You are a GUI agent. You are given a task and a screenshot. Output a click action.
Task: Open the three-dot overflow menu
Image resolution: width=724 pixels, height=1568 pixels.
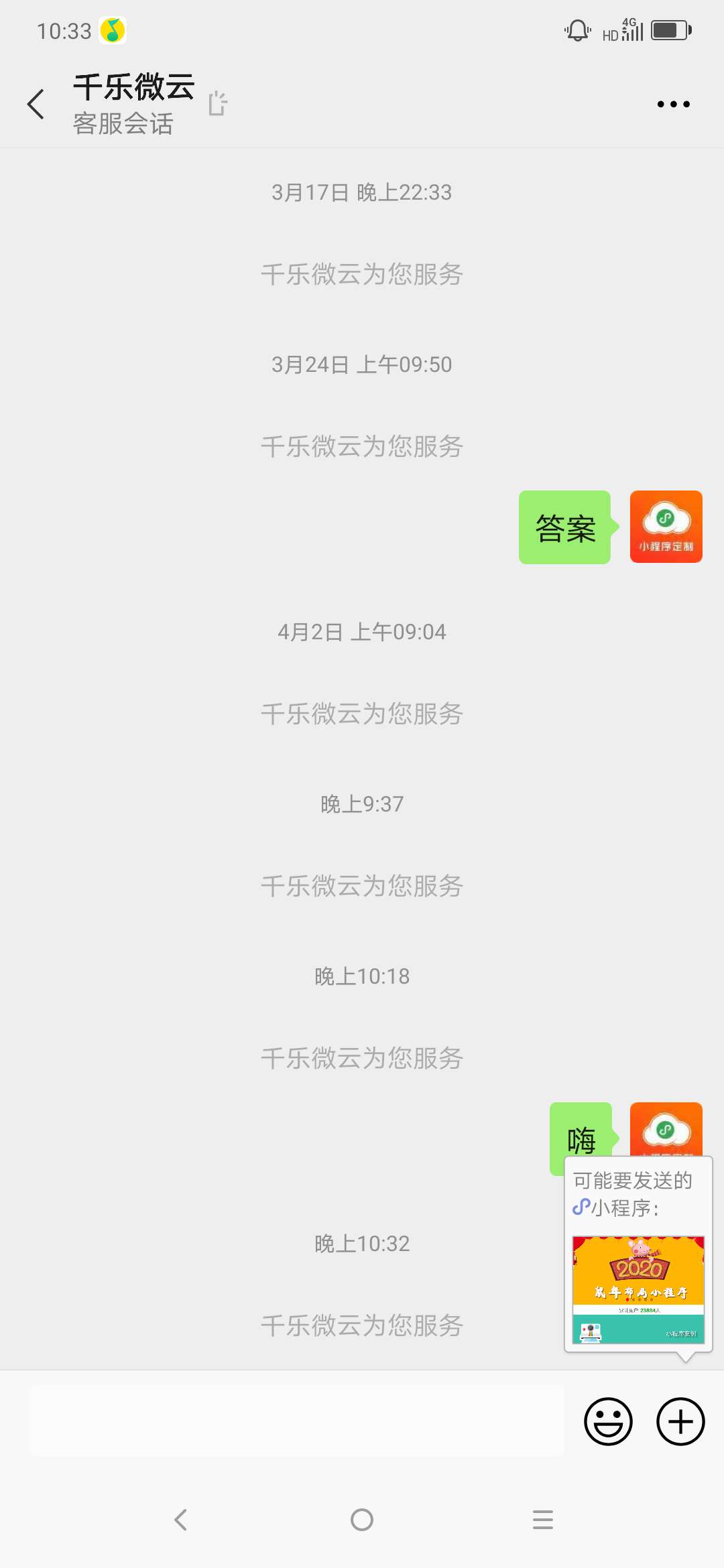click(x=673, y=105)
